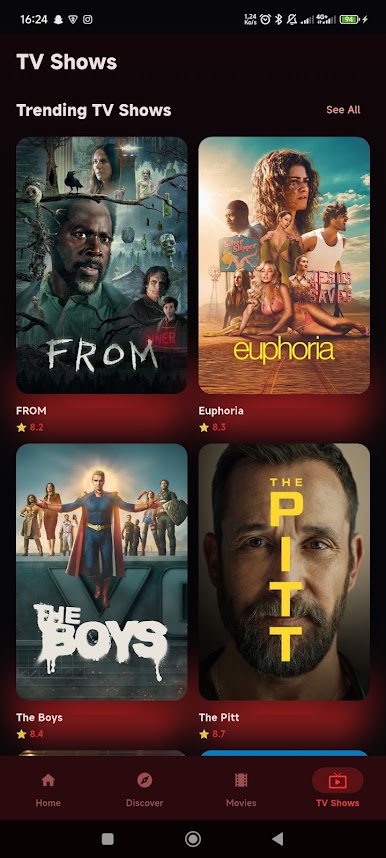Tap the system back button
Image resolution: width=386 pixels, height=858 pixels.
(278, 838)
